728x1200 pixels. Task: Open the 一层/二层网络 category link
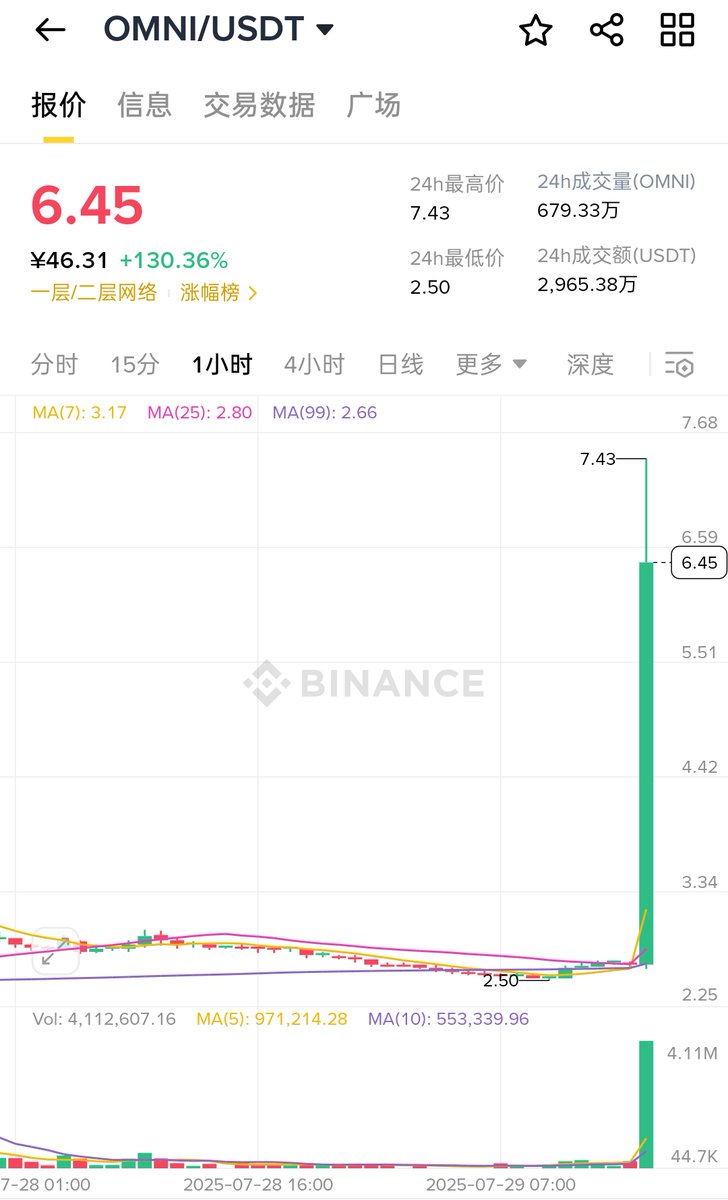(94, 293)
